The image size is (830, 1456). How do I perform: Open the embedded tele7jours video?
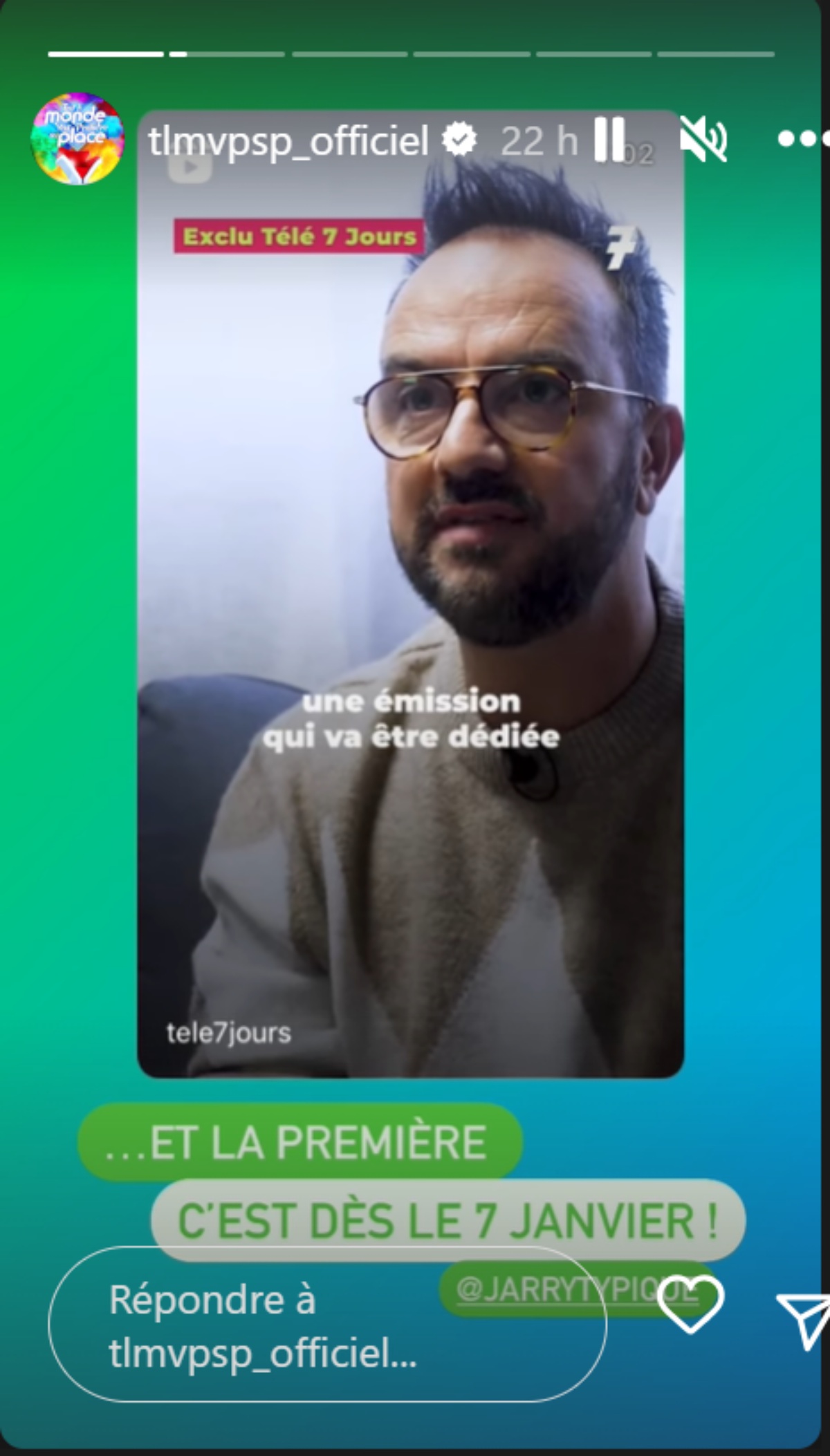[x=410, y=595]
